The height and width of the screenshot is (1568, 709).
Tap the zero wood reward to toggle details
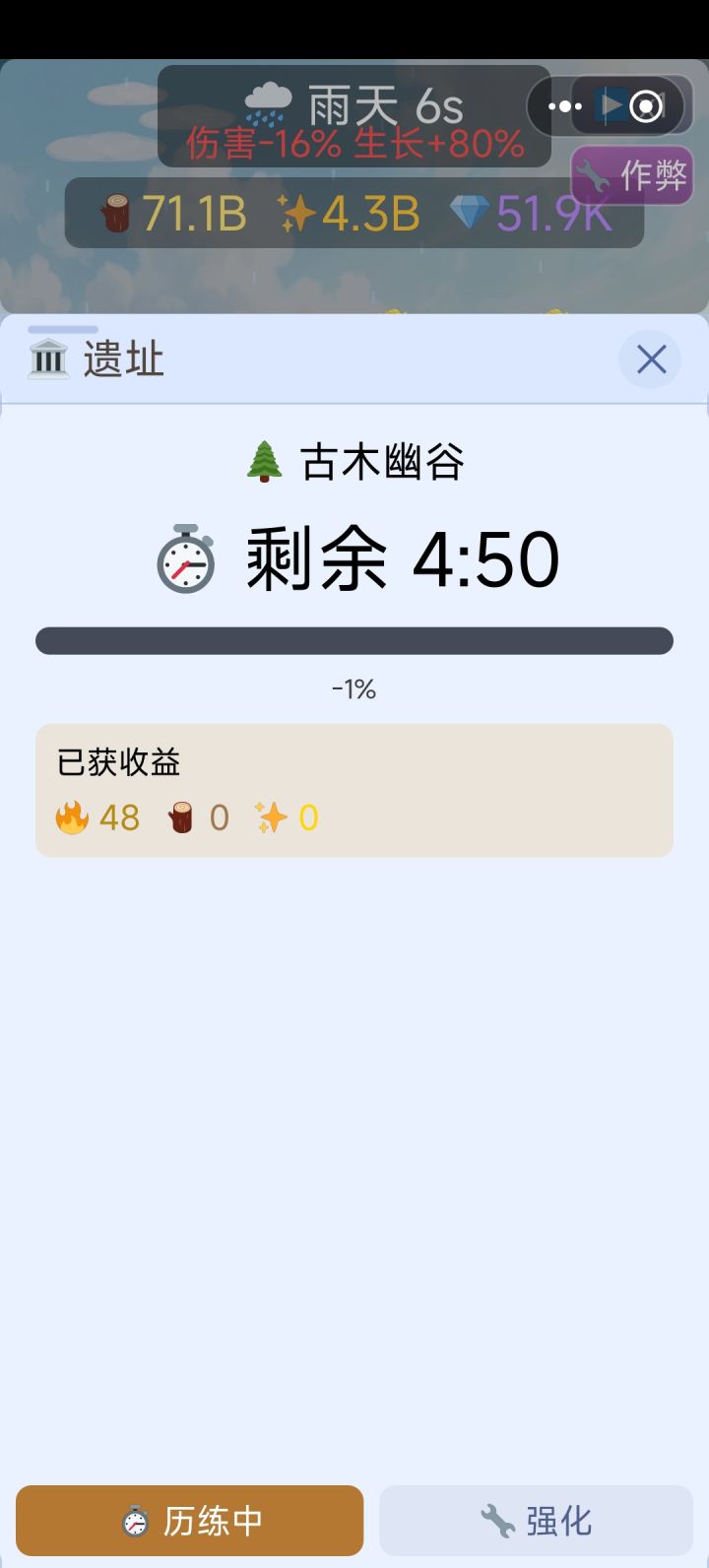[x=195, y=817]
